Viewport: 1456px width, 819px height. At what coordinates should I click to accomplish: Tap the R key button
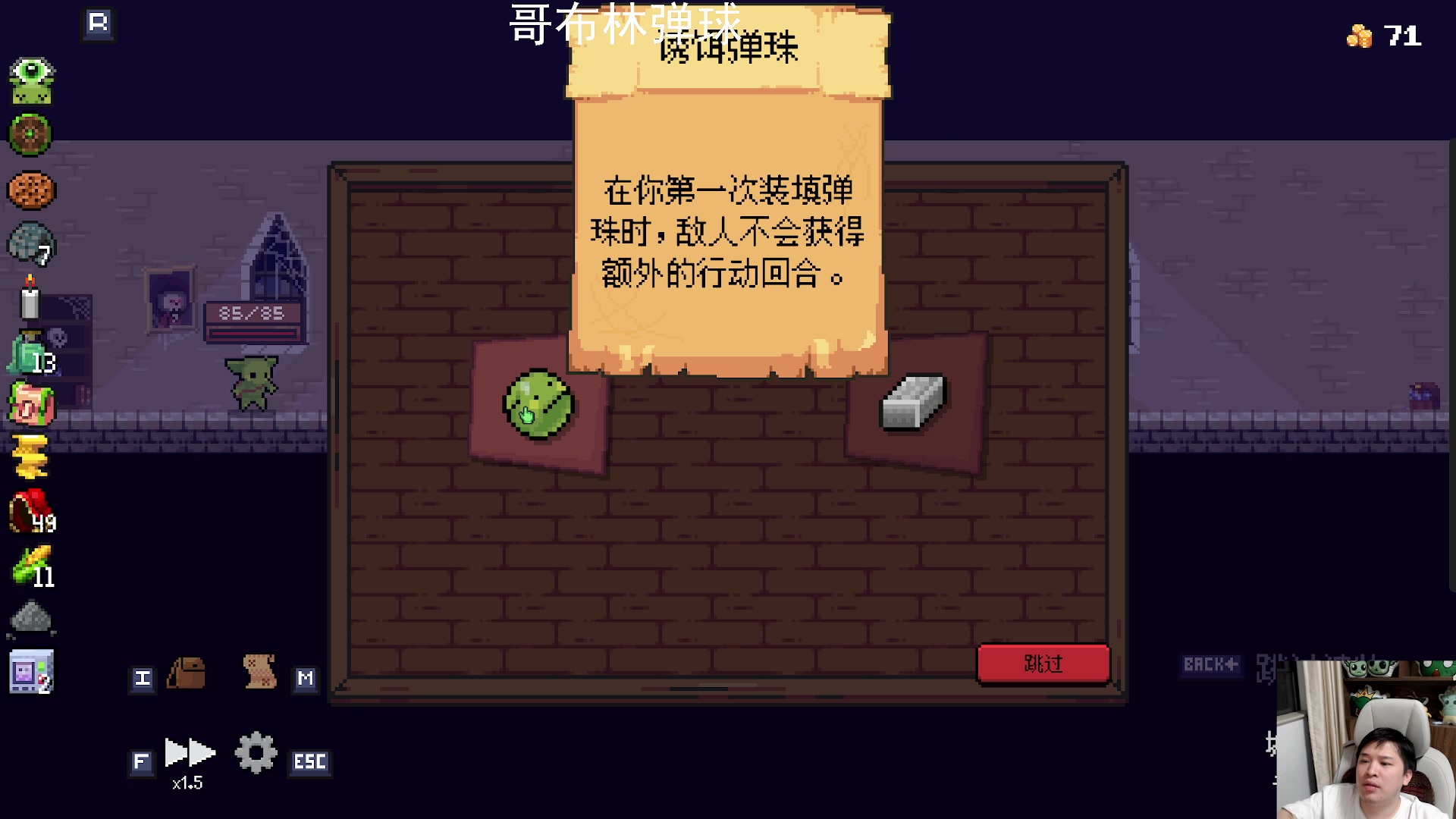[x=99, y=23]
